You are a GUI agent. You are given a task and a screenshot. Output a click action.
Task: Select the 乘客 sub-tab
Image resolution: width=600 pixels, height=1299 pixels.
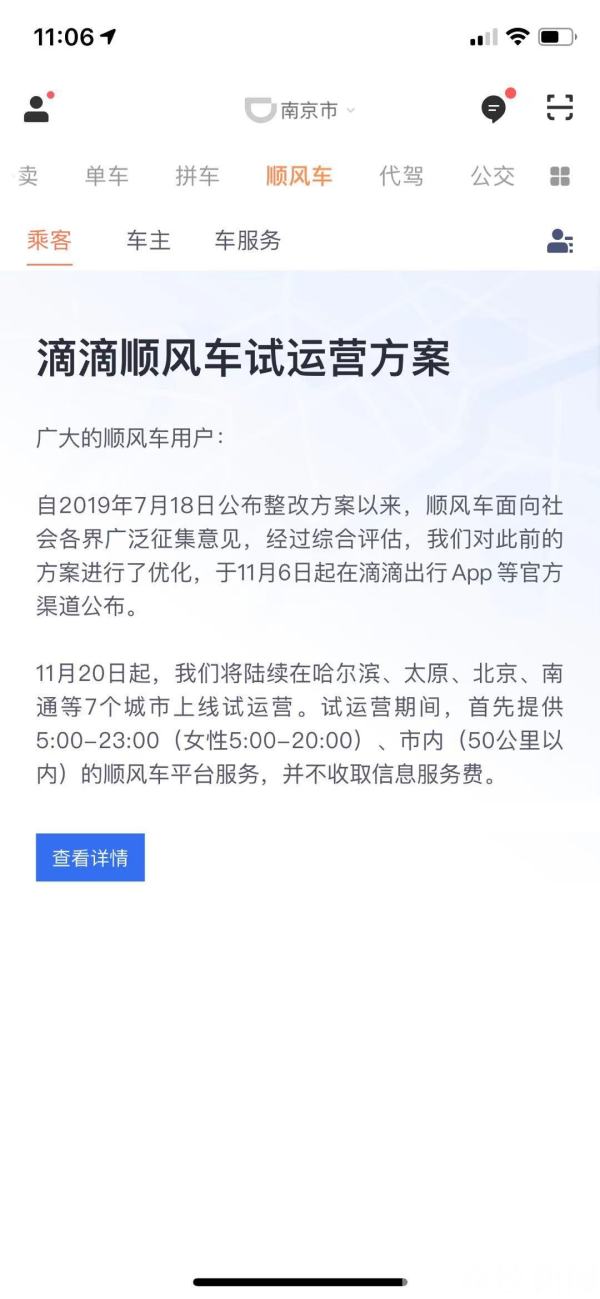49,240
